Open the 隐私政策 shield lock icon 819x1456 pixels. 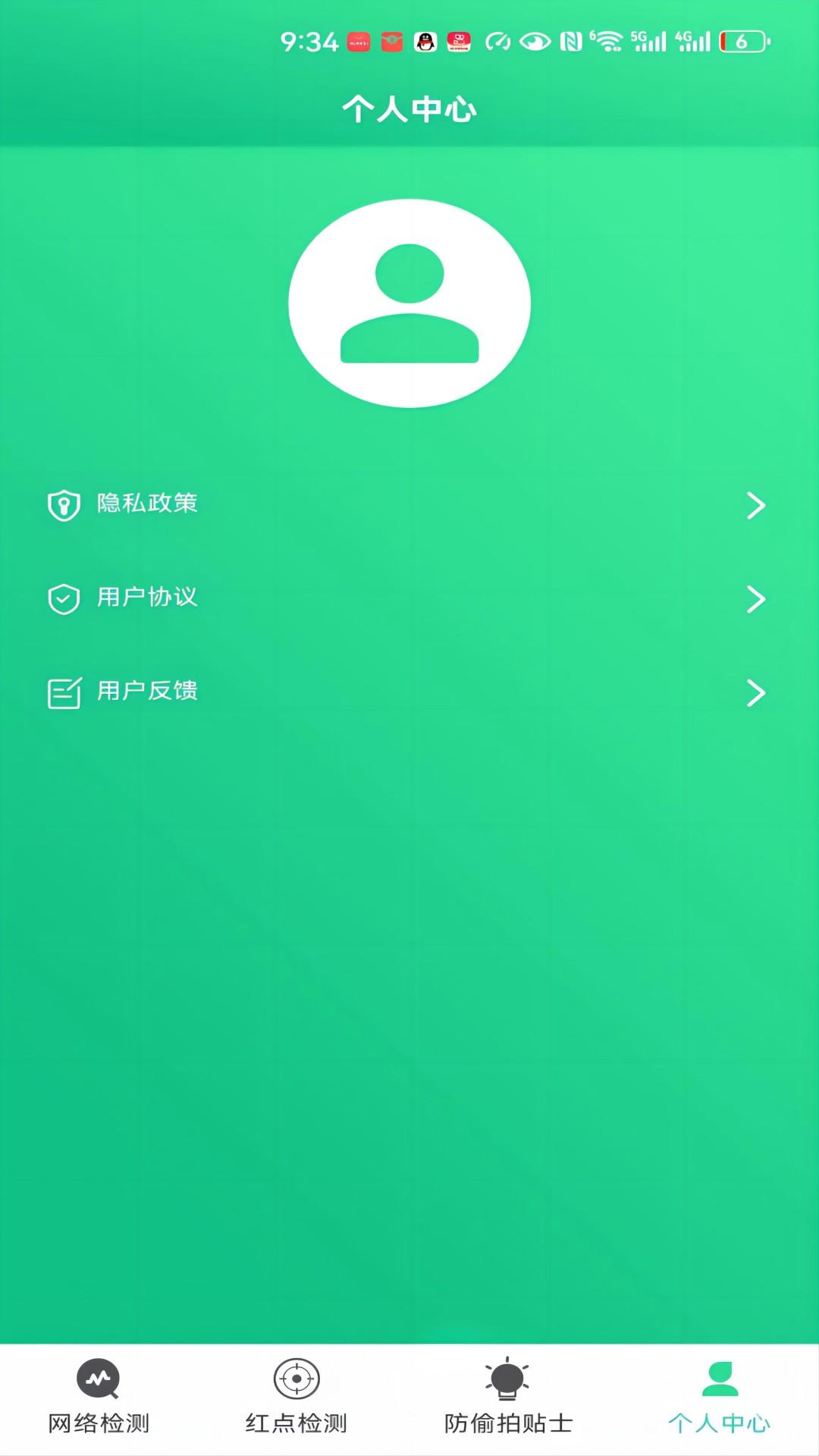point(65,504)
